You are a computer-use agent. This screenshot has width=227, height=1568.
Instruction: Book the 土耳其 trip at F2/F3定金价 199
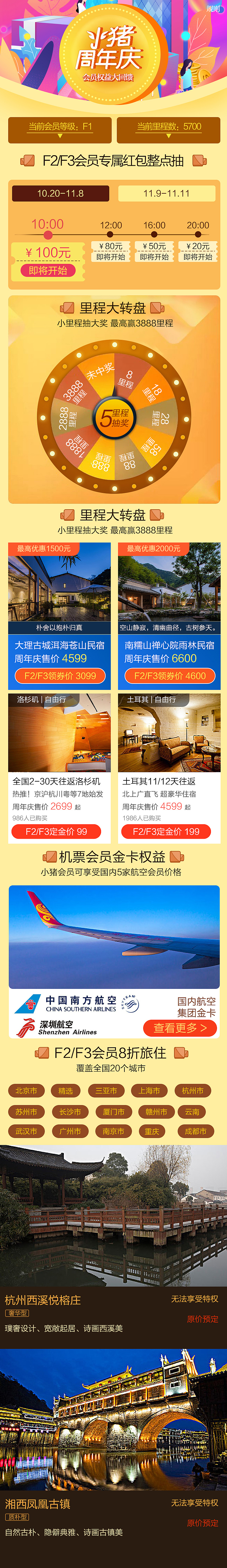point(166,832)
